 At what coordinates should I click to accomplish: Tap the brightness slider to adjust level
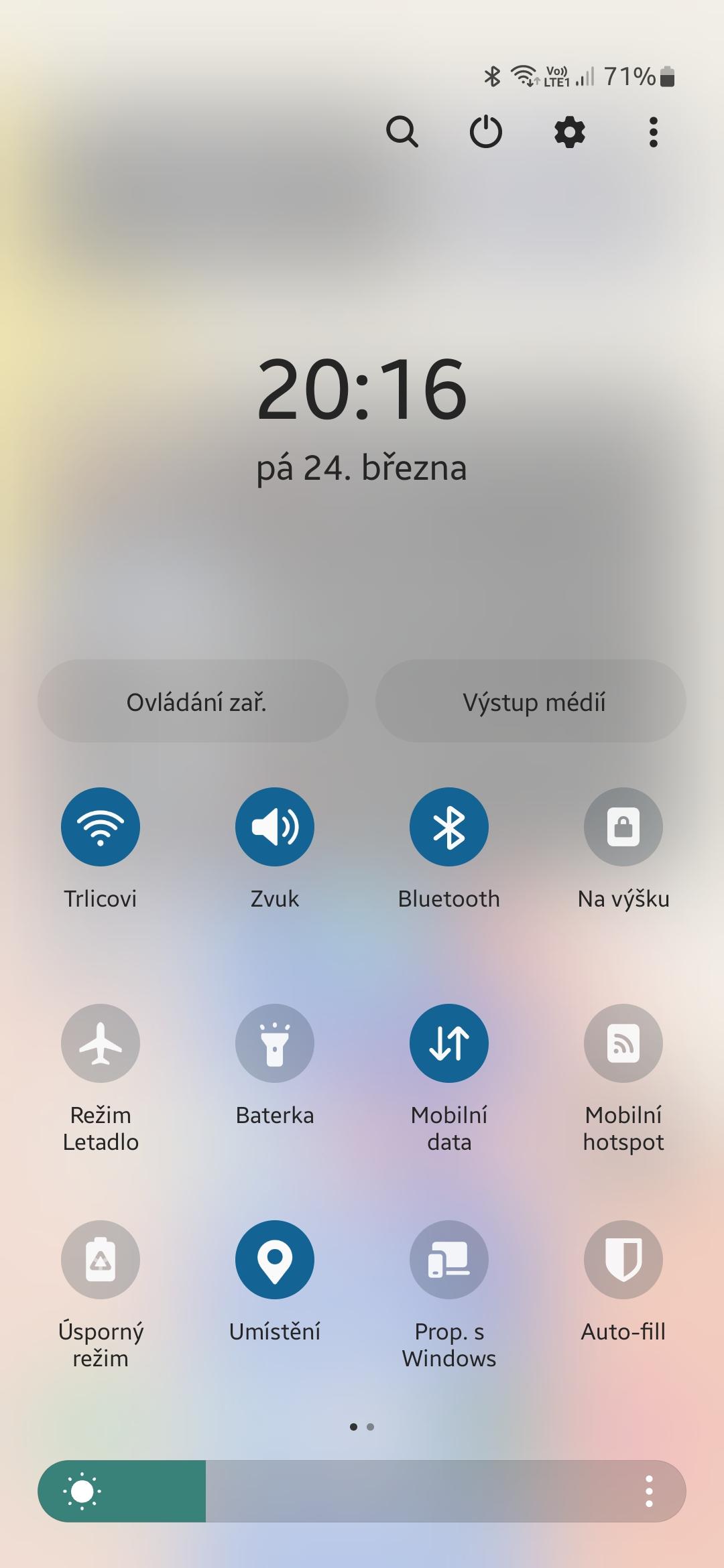(362, 1492)
